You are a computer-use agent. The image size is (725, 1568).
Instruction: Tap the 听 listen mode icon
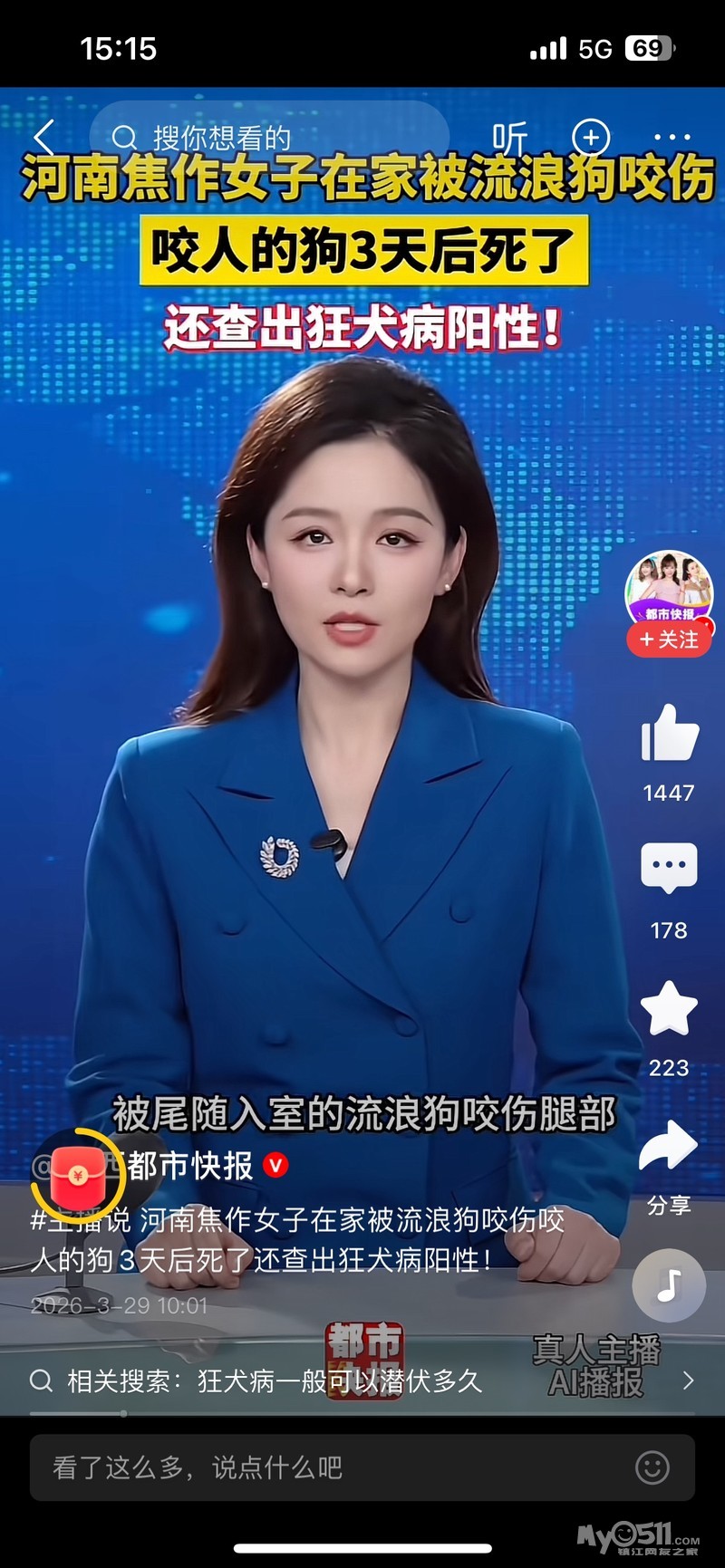(x=509, y=138)
